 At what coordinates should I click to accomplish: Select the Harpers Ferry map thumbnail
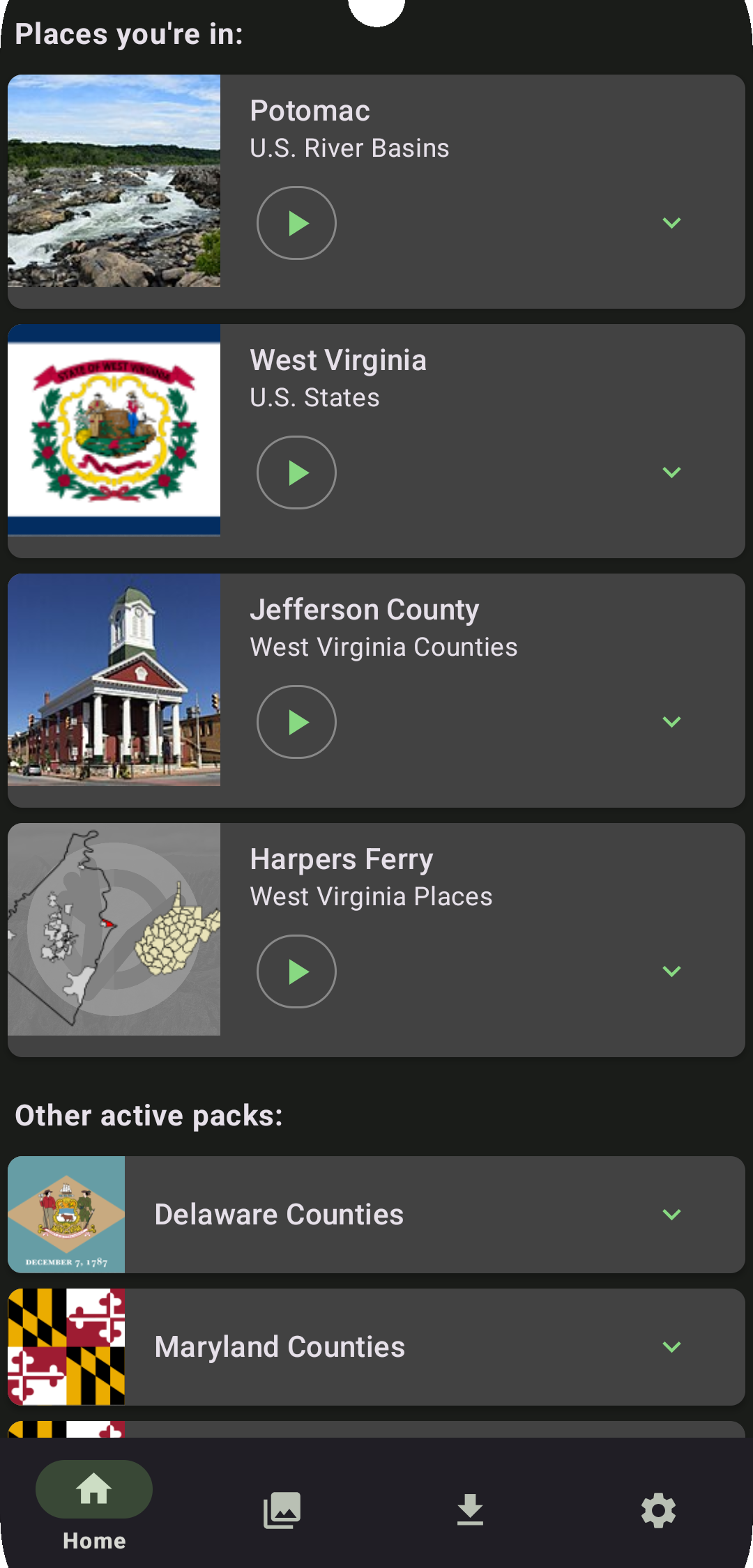pyautogui.click(x=114, y=931)
